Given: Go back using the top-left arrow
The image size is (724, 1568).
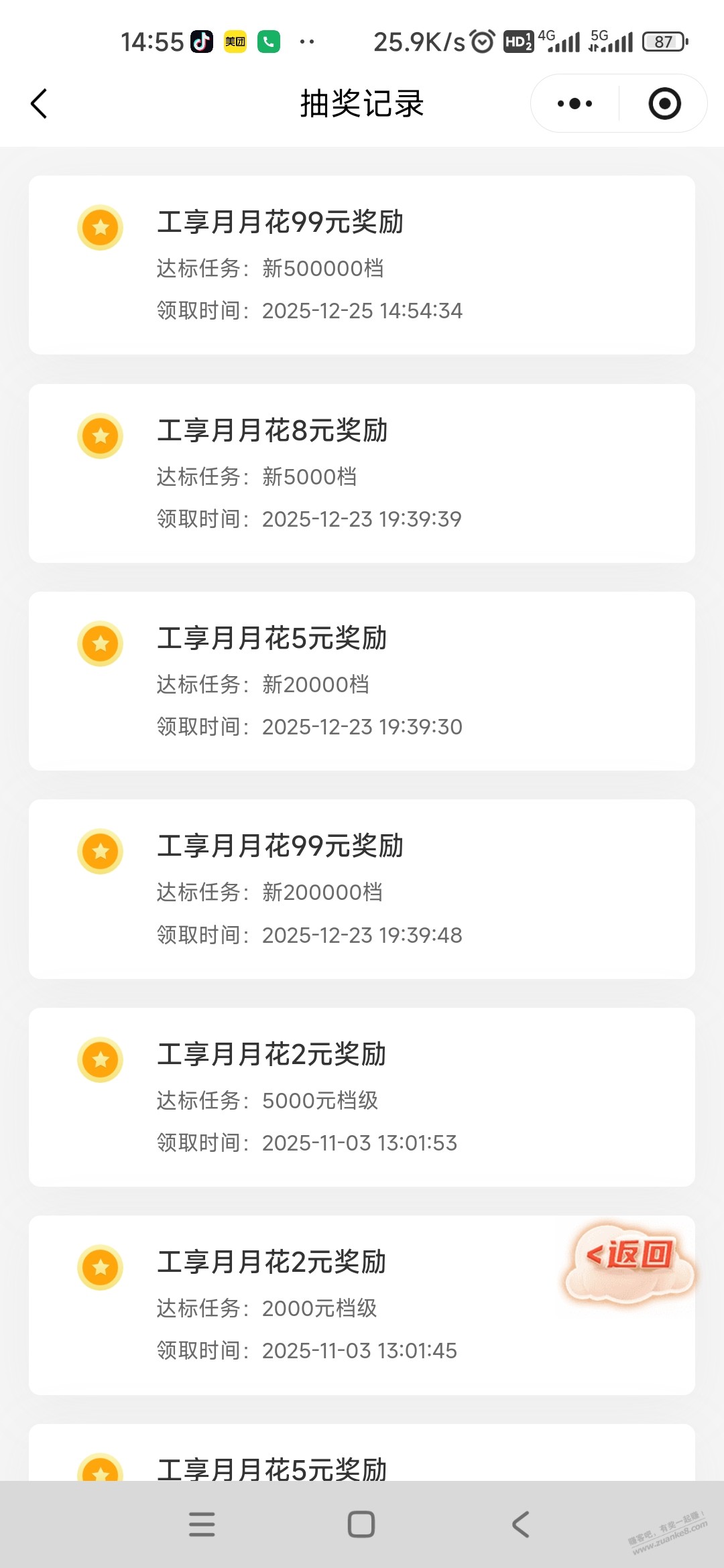Looking at the screenshot, I should (40, 104).
